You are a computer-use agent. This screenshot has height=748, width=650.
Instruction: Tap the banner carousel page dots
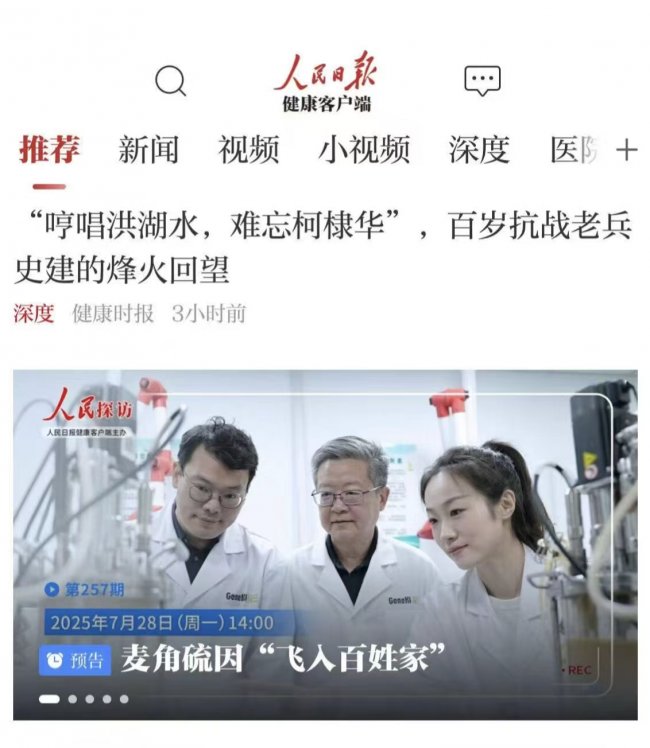click(x=84, y=699)
